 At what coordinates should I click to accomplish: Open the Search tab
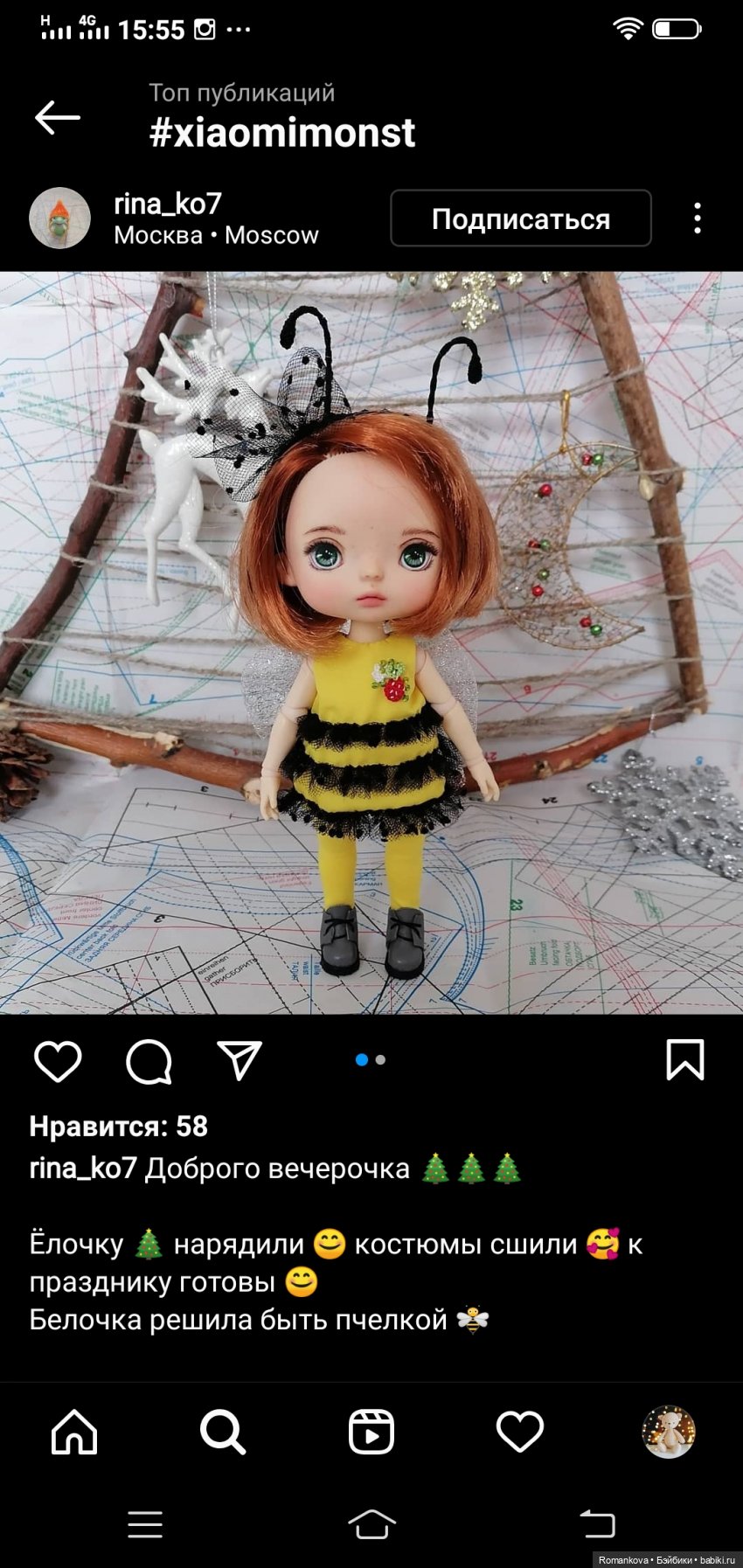223,1433
